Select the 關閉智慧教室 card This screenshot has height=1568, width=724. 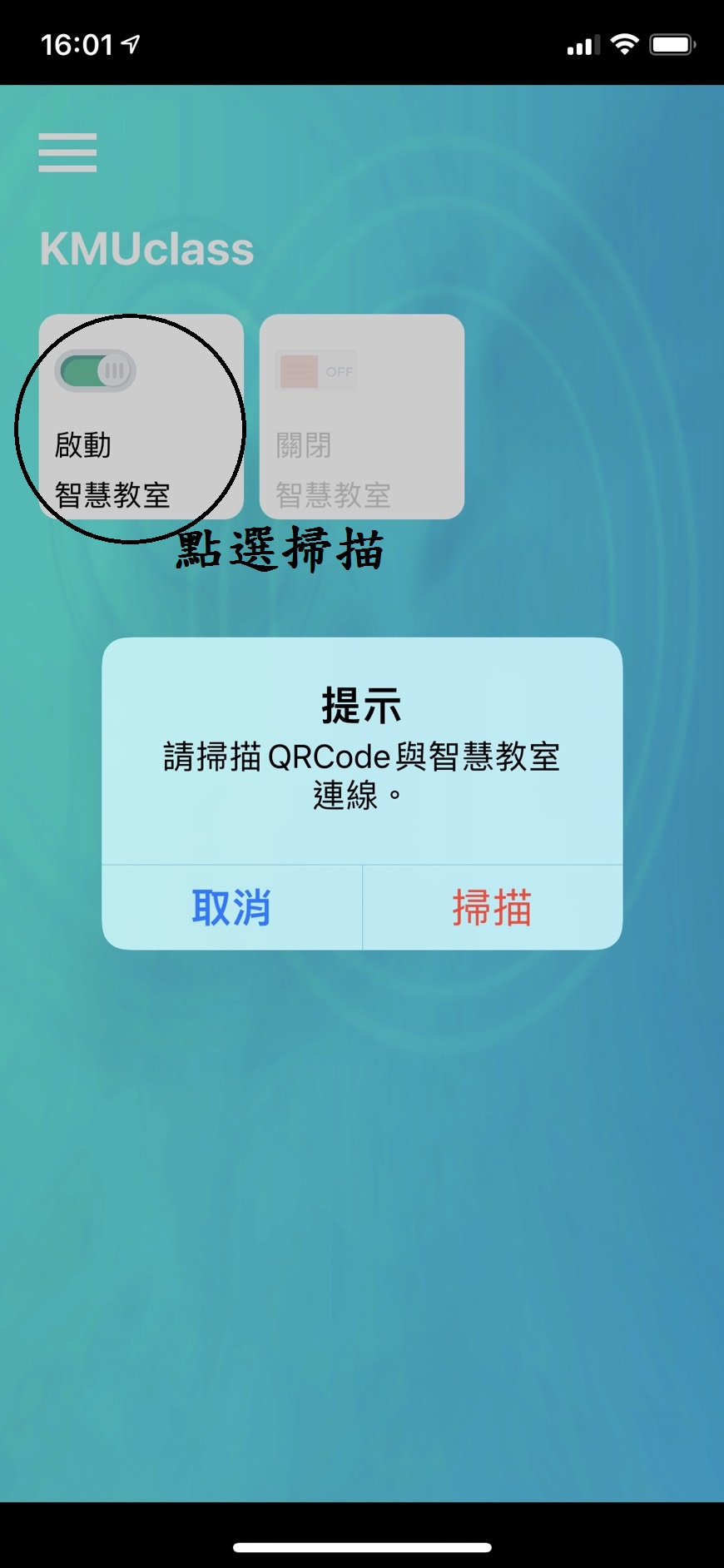pyautogui.click(x=362, y=417)
